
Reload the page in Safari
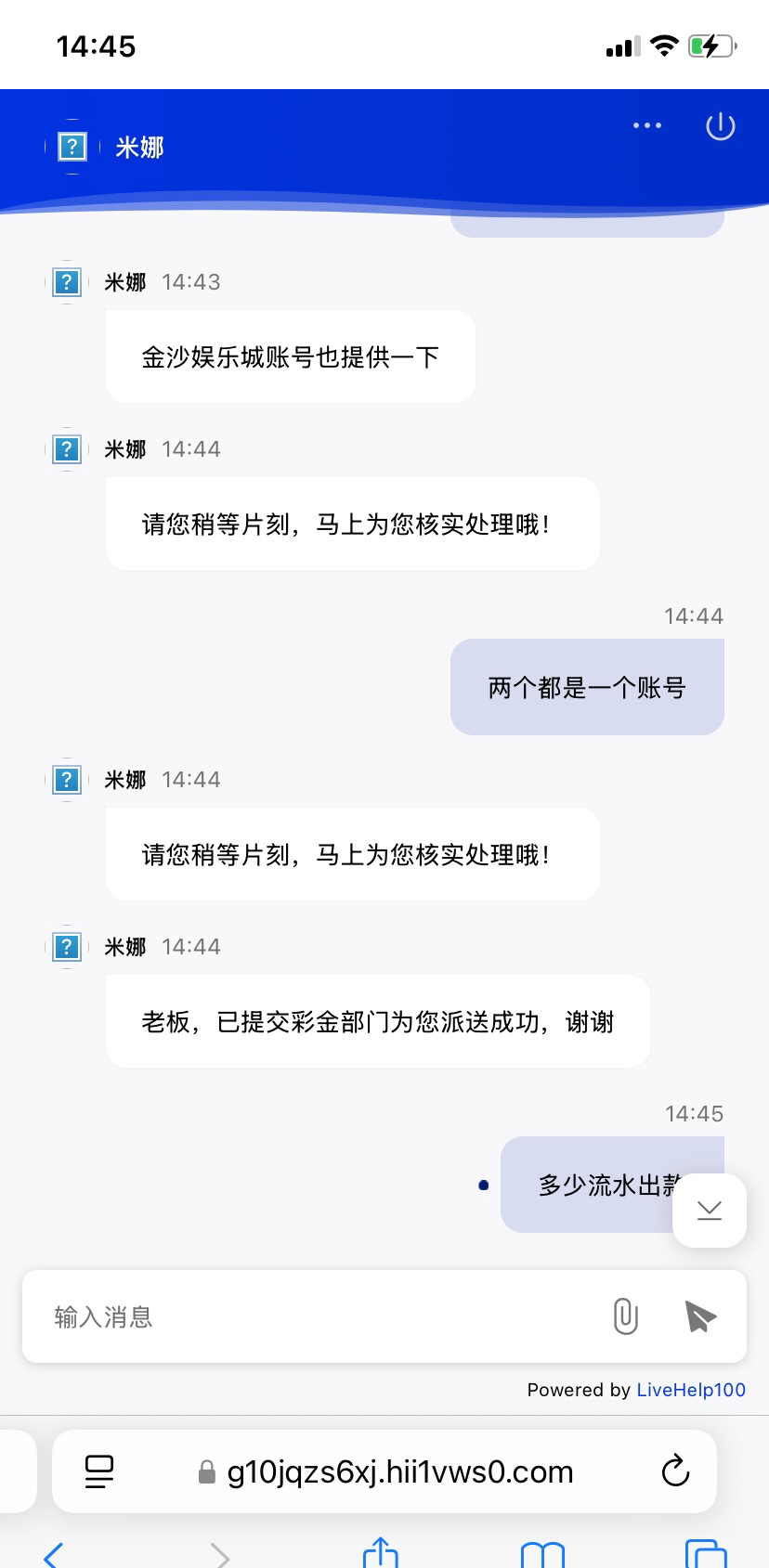point(675,1471)
